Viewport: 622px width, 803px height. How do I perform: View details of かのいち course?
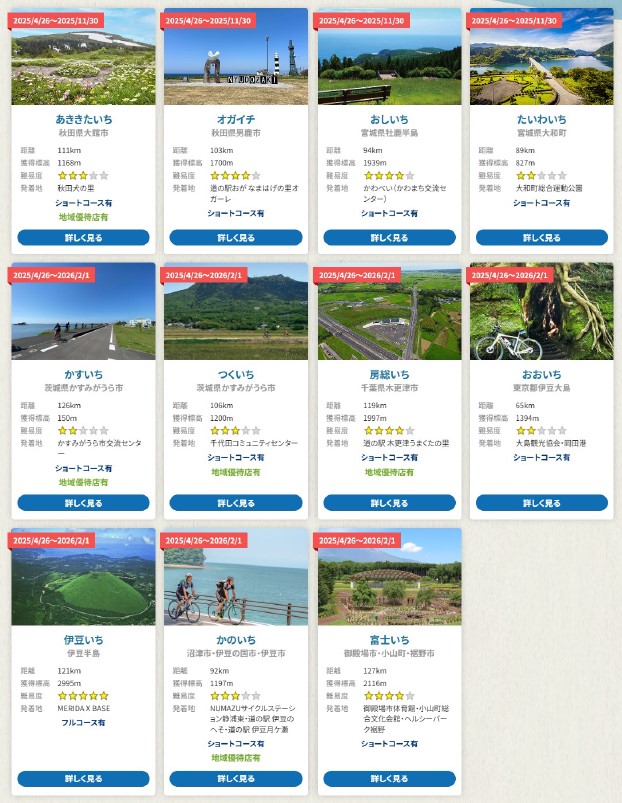click(236, 778)
